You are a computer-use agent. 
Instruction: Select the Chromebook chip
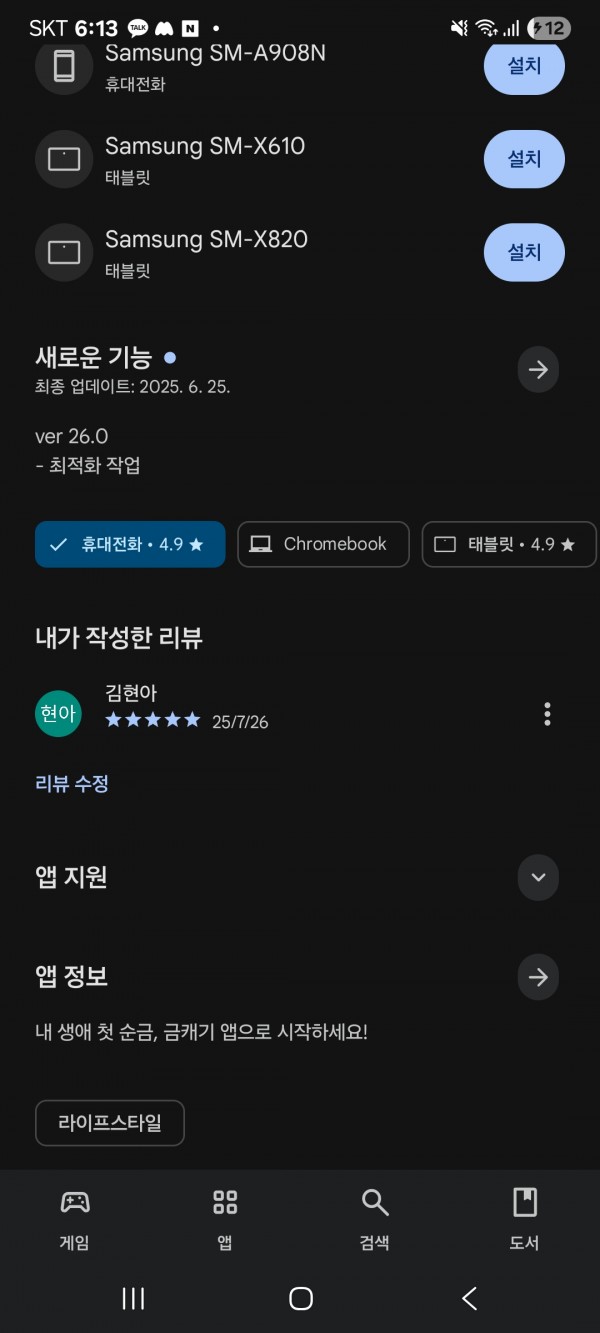click(x=323, y=545)
